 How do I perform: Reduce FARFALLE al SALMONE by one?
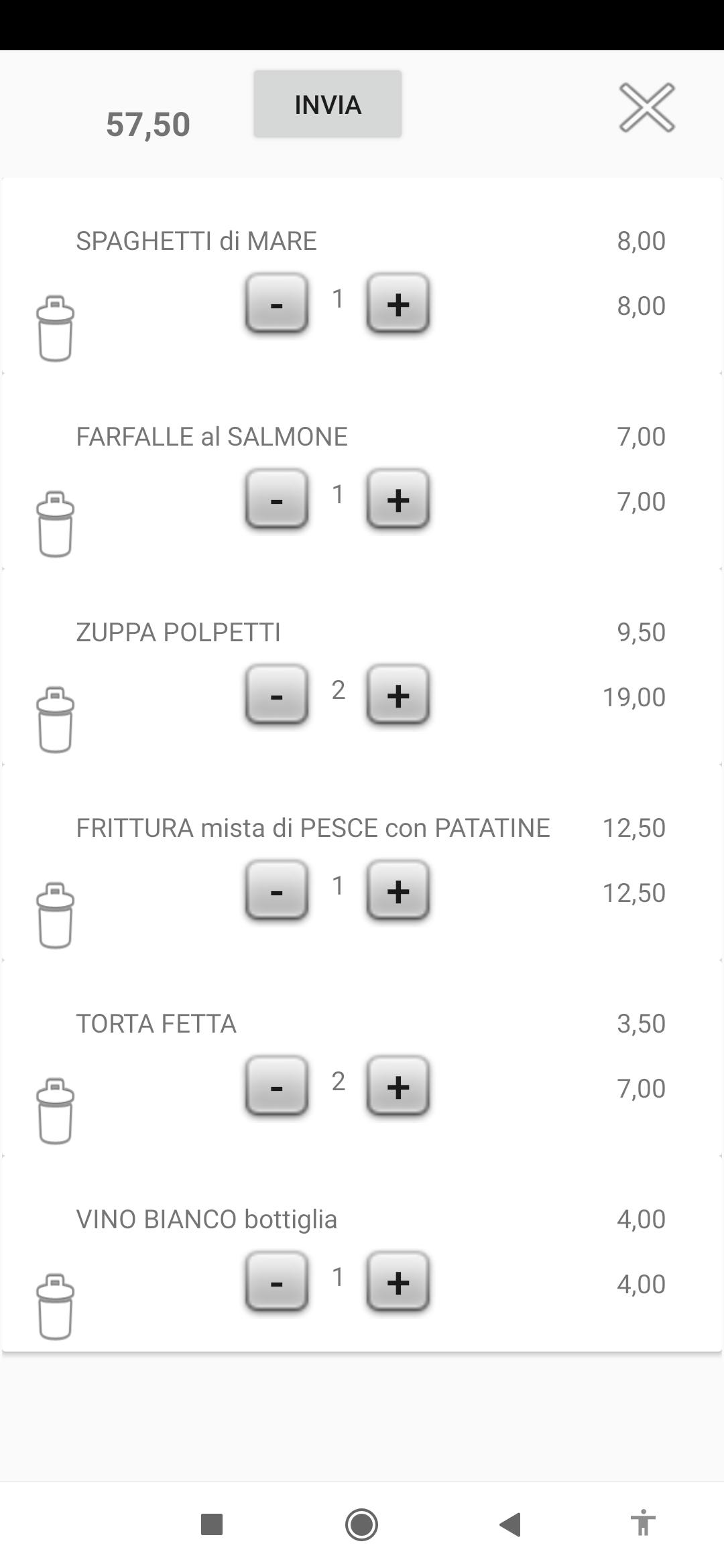(x=276, y=499)
